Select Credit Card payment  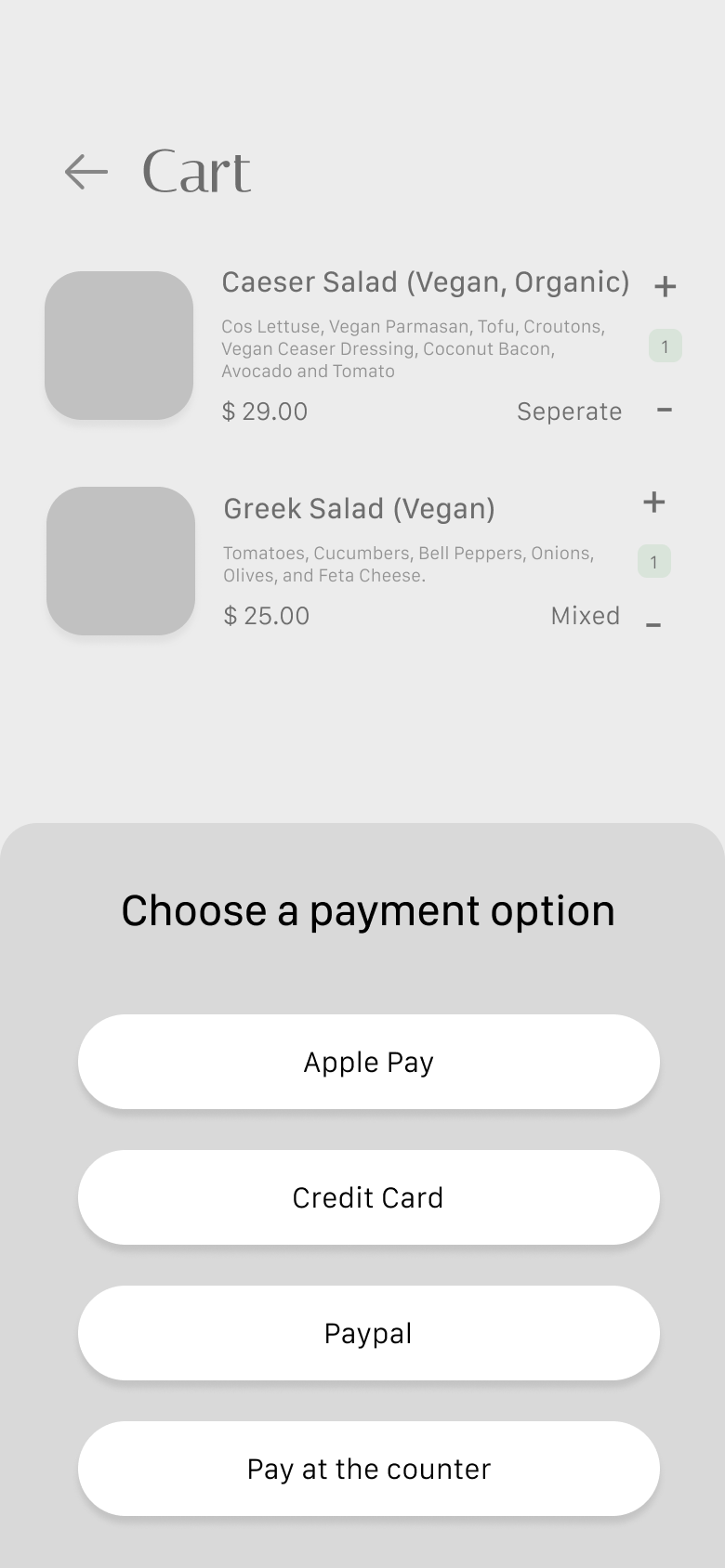[369, 1197]
